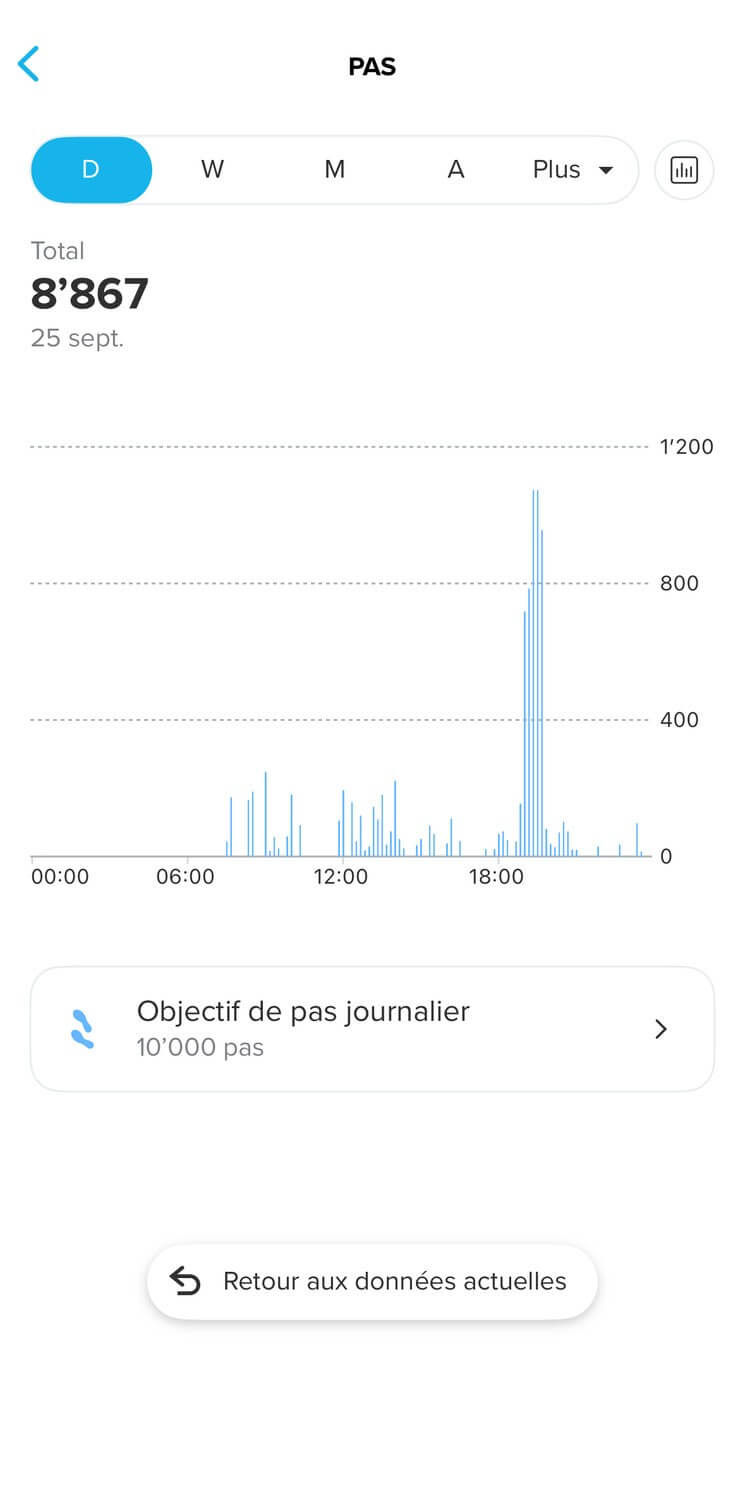Image resolution: width=745 pixels, height=1500 pixels.
Task: Select the D day view tab
Action: pyautogui.click(x=91, y=170)
